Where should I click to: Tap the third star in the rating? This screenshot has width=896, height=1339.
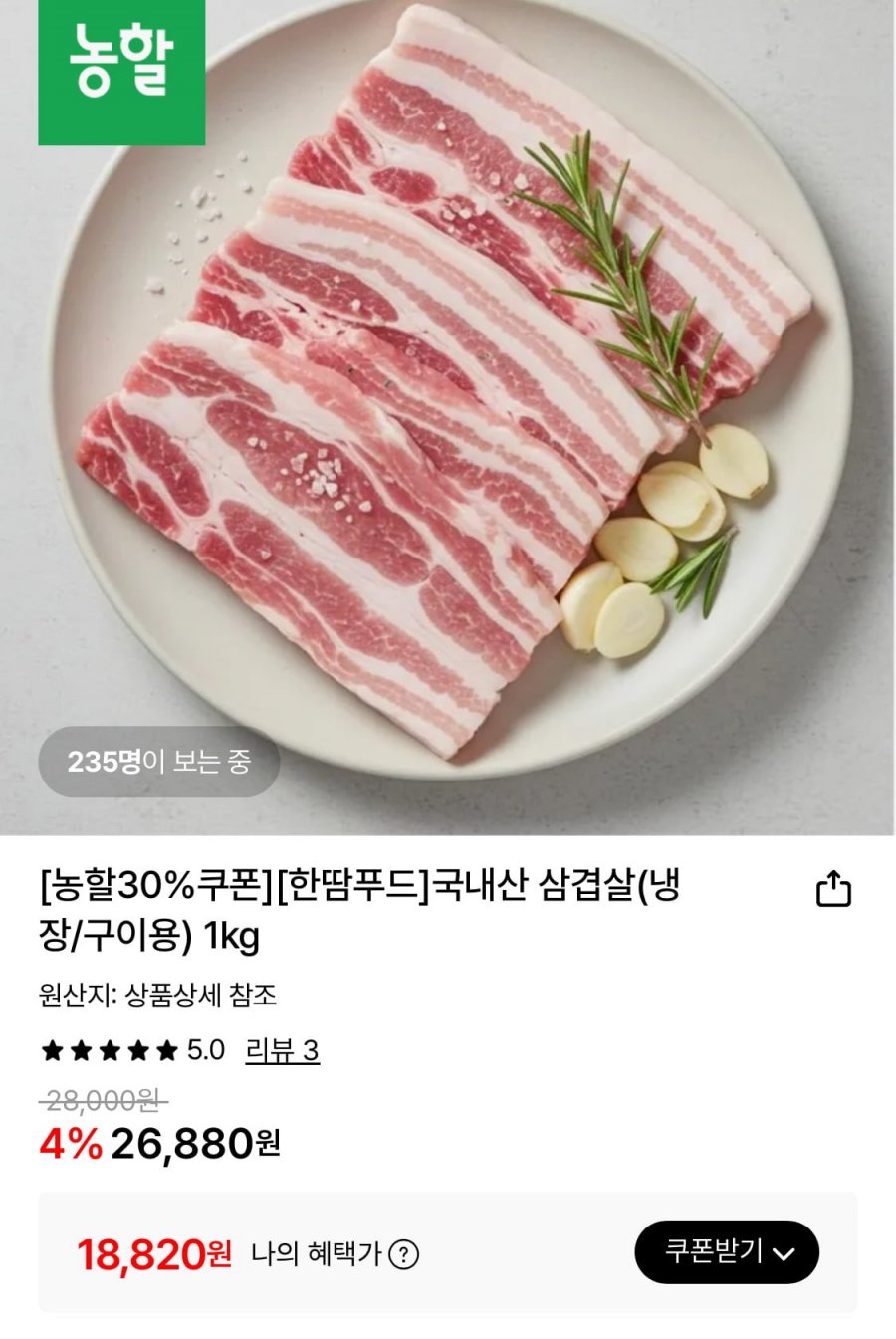point(110,1047)
